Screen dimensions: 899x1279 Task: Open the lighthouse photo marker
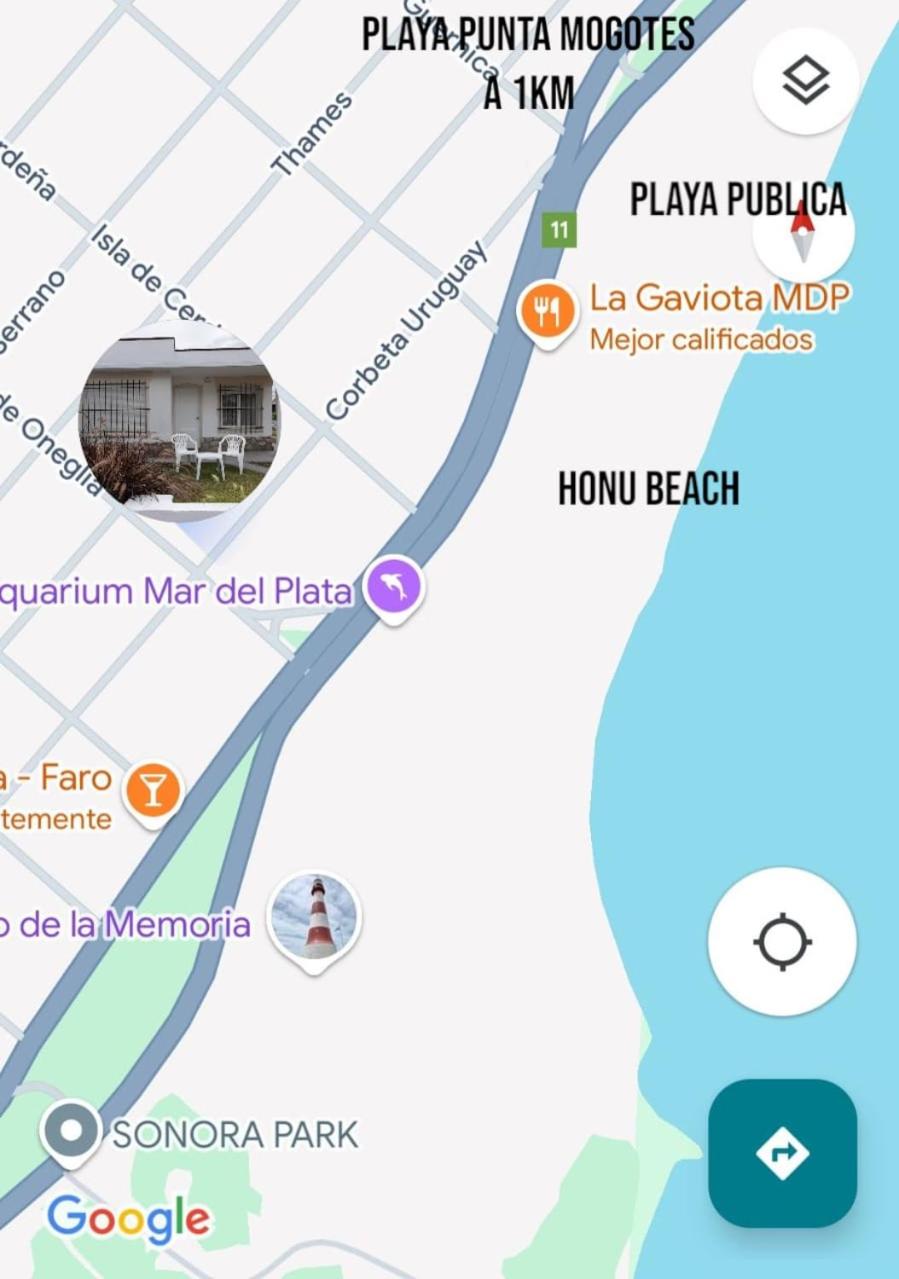point(315,917)
